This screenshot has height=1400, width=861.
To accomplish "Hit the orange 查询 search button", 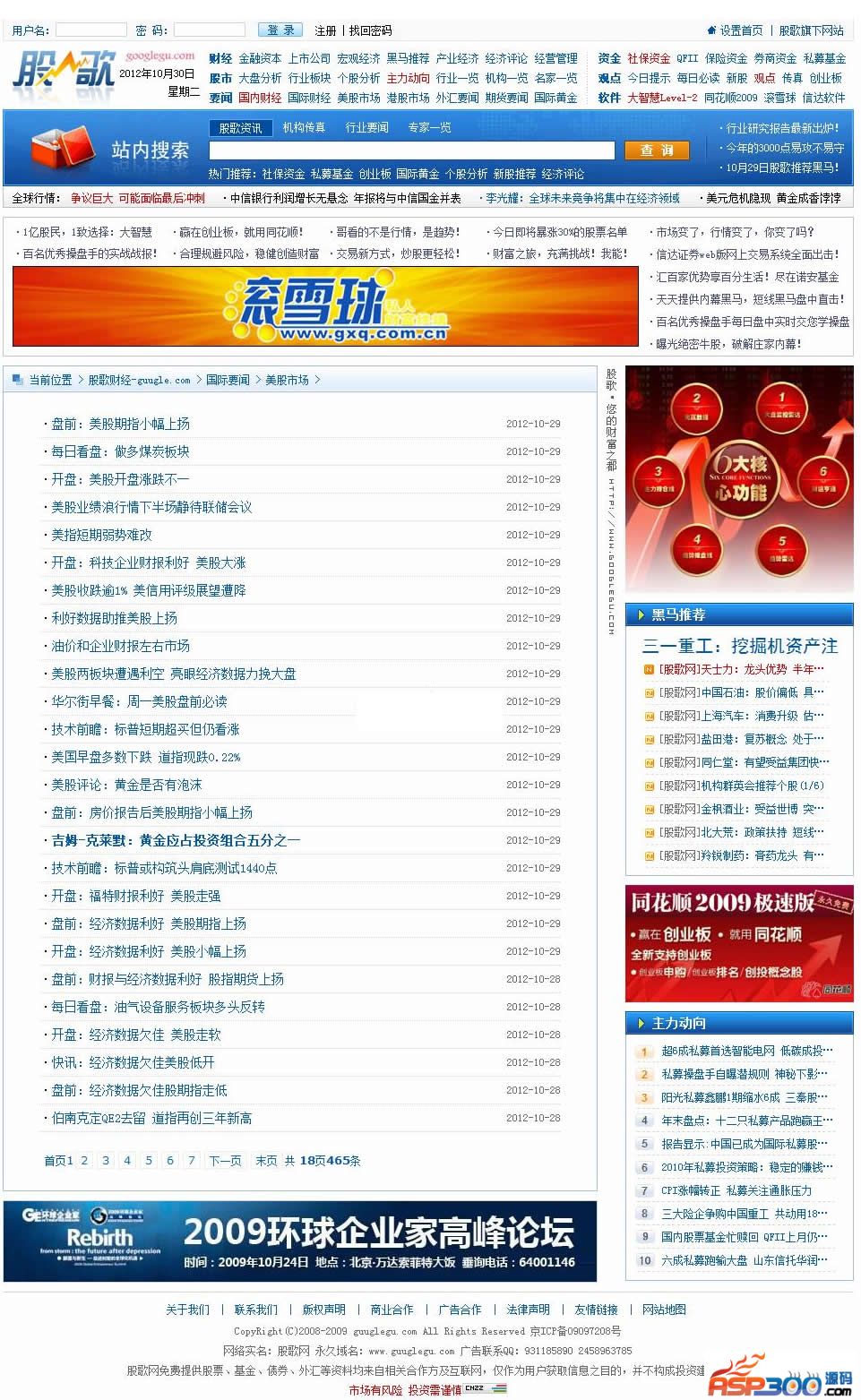I will (657, 150).
